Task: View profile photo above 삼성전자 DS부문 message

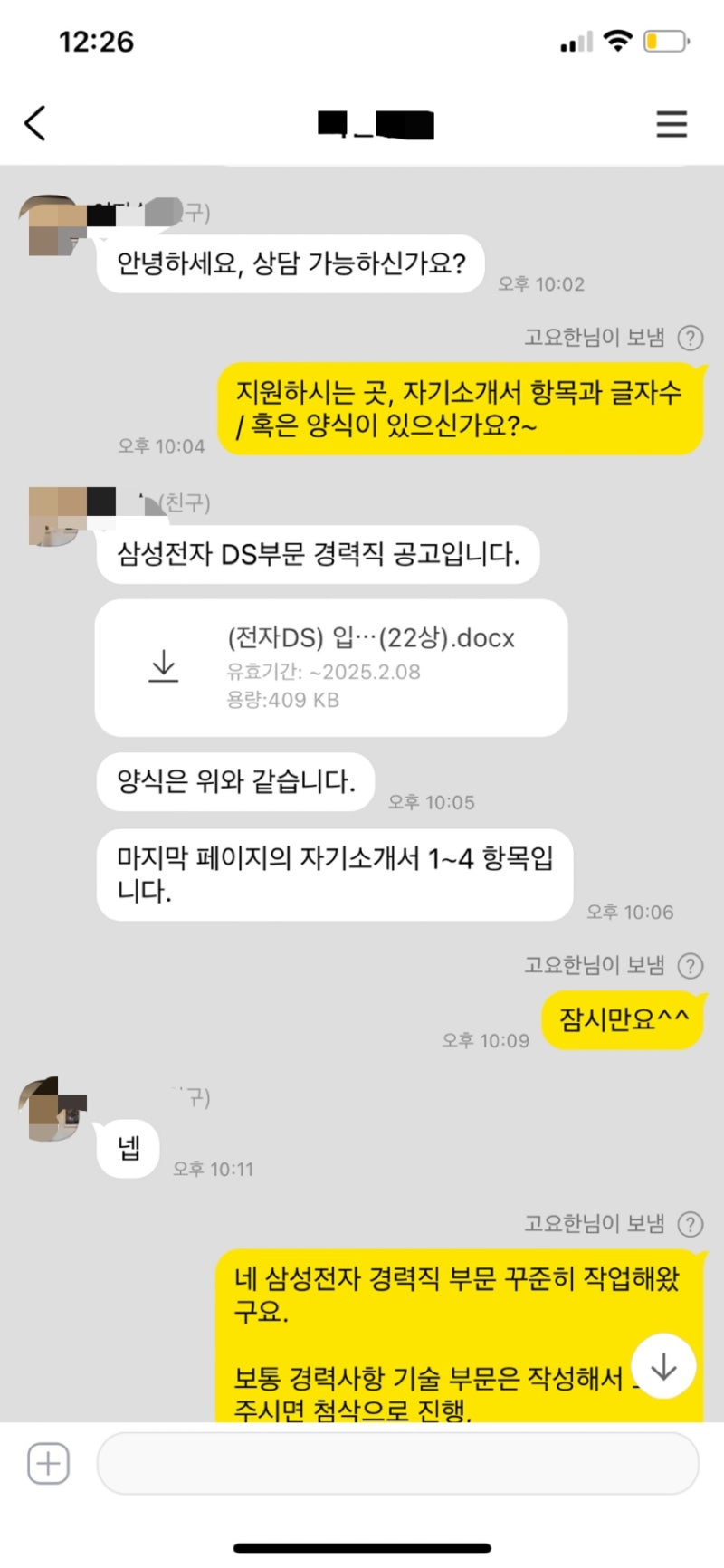Action: (x=56, y=516)
